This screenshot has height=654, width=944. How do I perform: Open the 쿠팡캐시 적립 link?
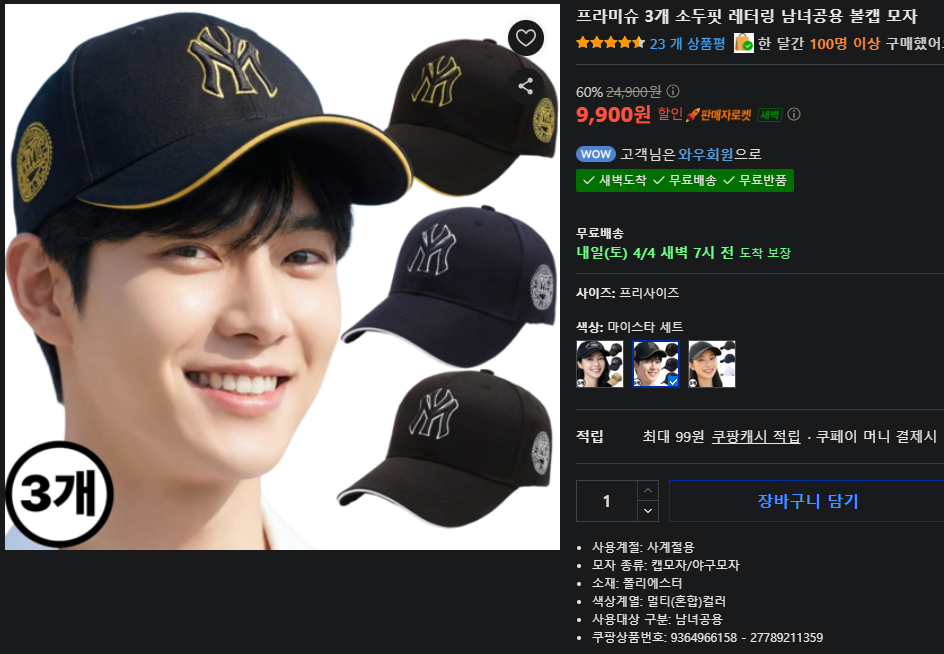755,436
